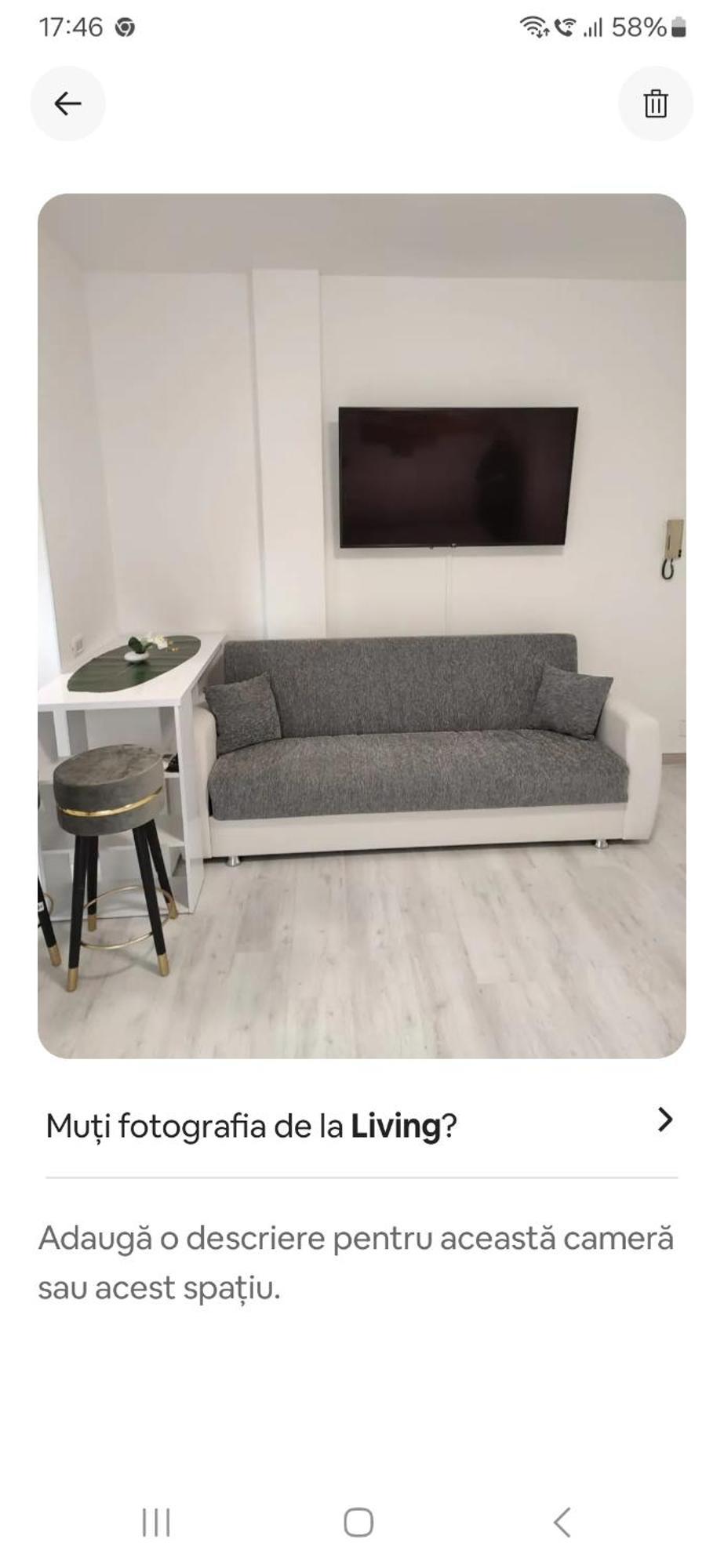
Task: Delete this photo with the trash icon
Action: [x=655, y=103]
